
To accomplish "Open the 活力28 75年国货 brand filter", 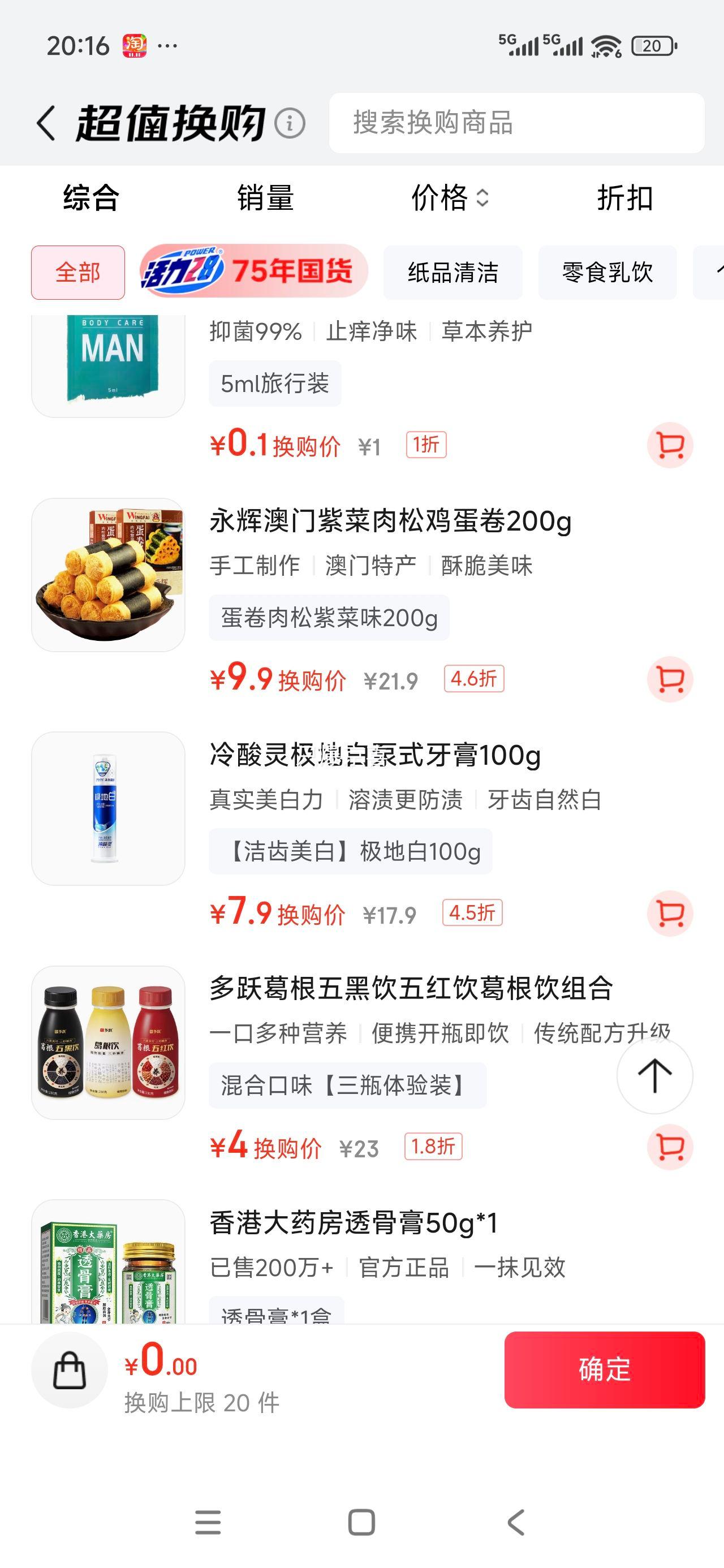I will (251, 272).
